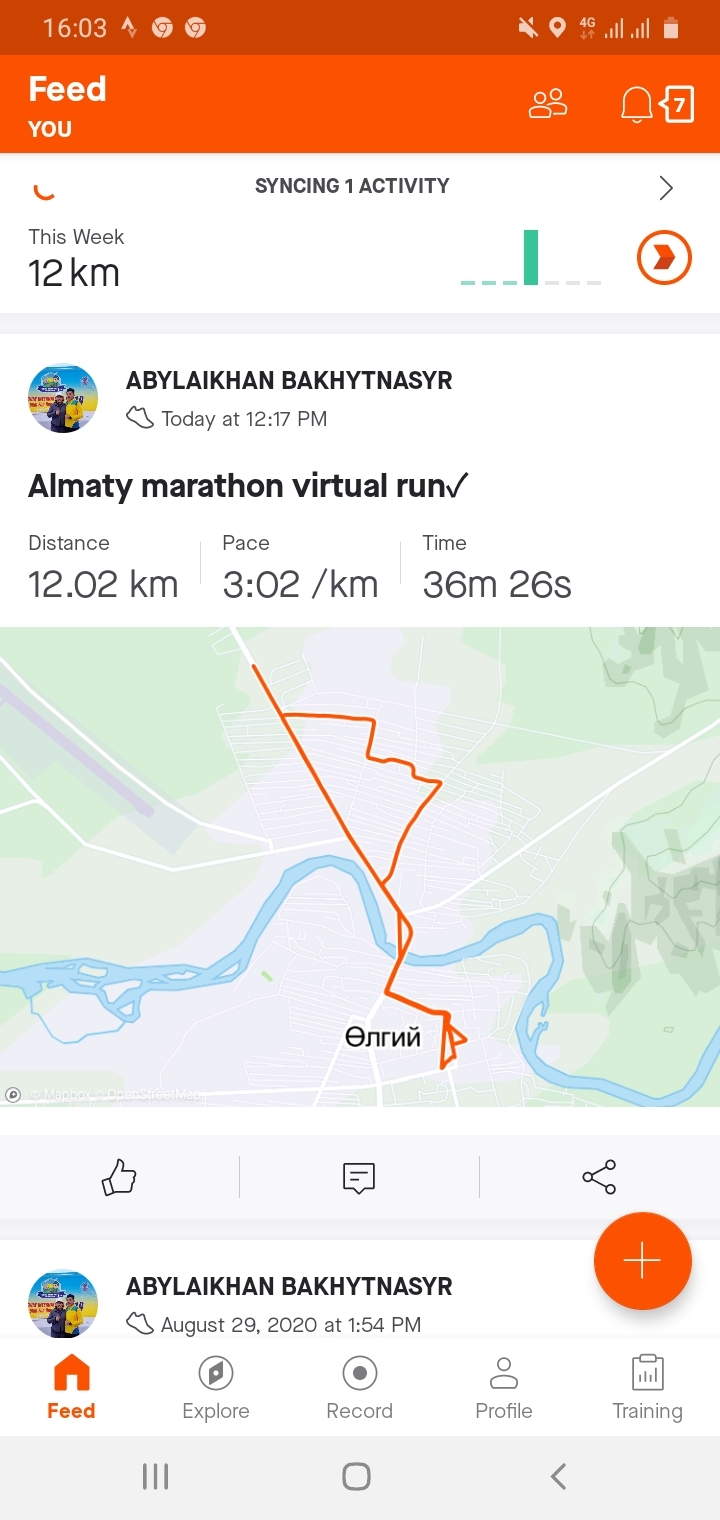Open the weekly progress Strava arrow button

pos(664,258)
